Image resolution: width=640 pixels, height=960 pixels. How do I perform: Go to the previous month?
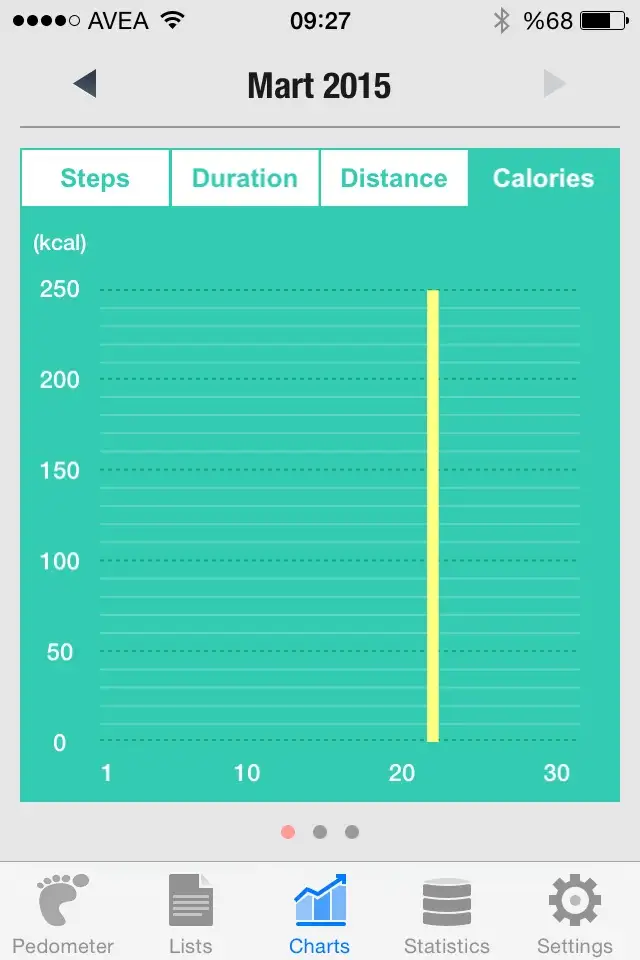(85, 84)
